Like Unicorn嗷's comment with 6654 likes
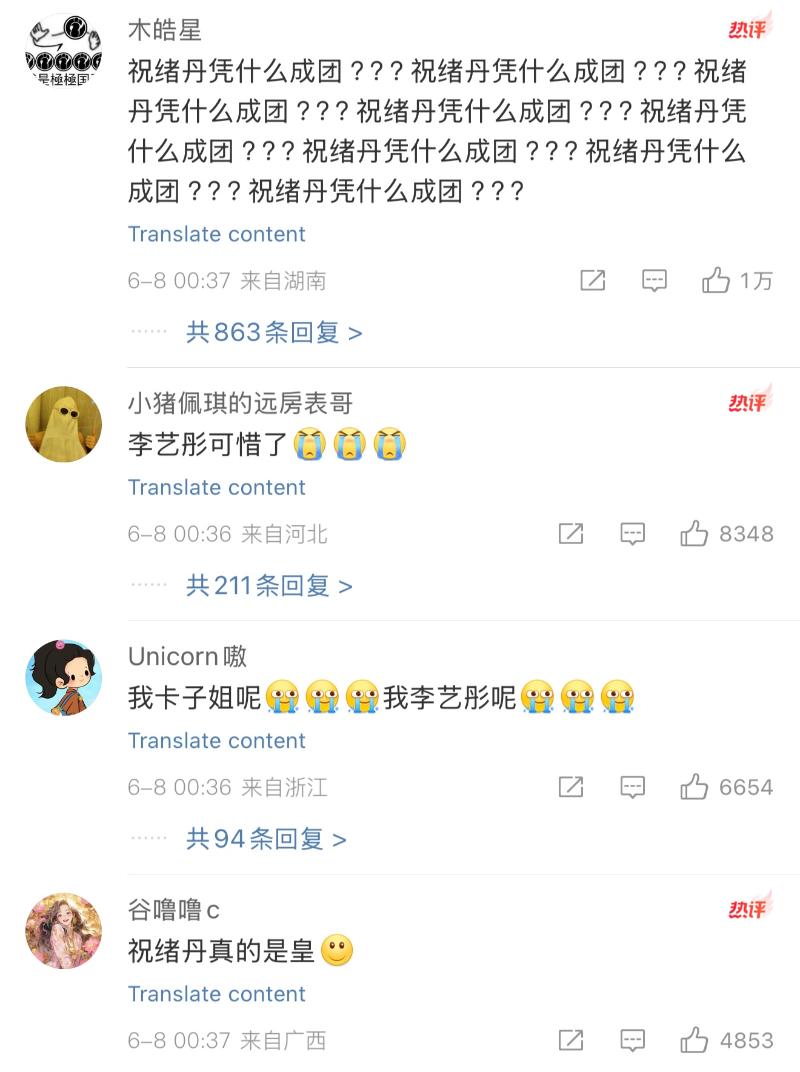The image size is (800, 1072). pos(694,787)
